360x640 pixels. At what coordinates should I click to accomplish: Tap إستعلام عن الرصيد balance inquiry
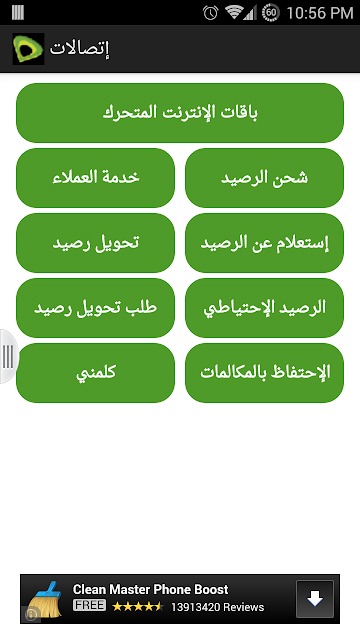pyautogui.click(x=264, y=243)
